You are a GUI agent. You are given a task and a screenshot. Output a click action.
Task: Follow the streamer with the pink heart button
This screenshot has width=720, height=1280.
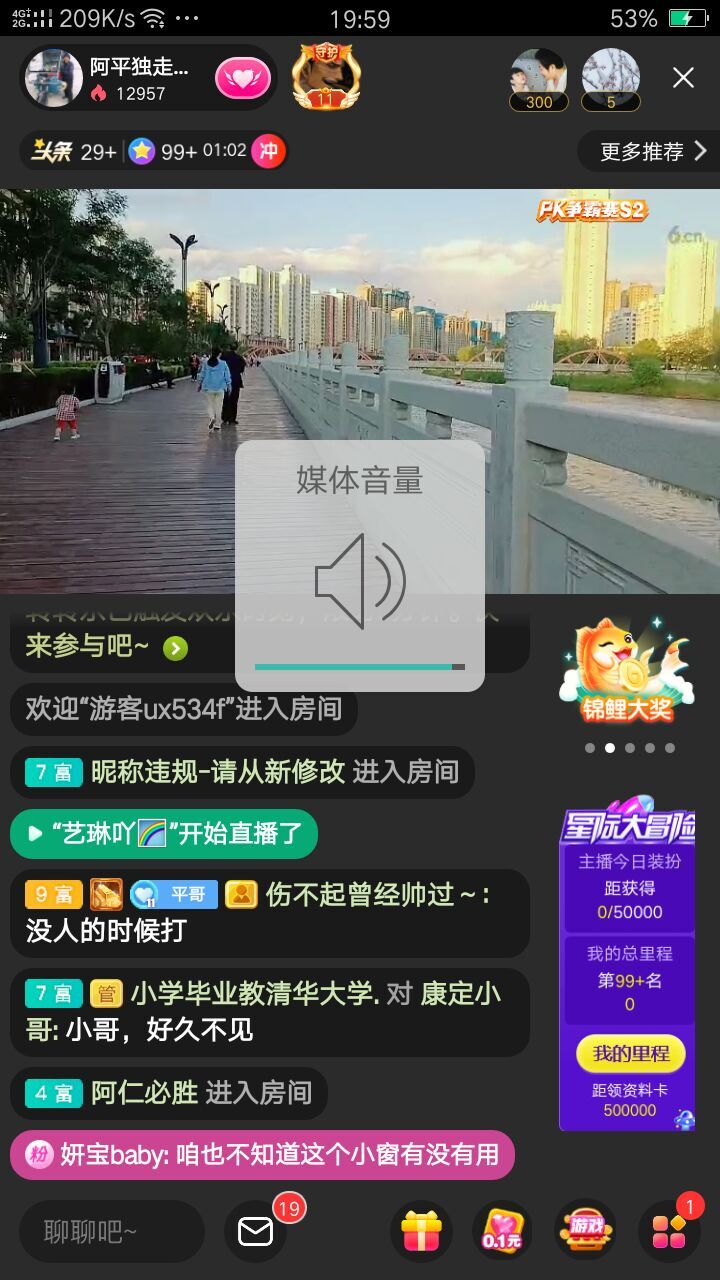coord(243,79)
